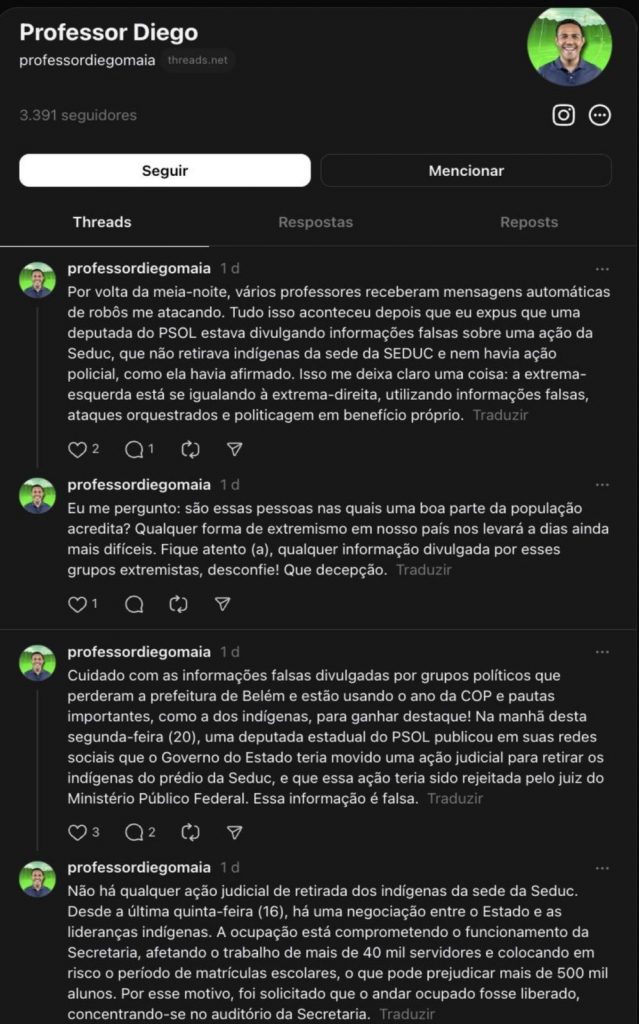Reply to the 'Eu me pergunto' post

pyautogui.click(x=134, y=604)
